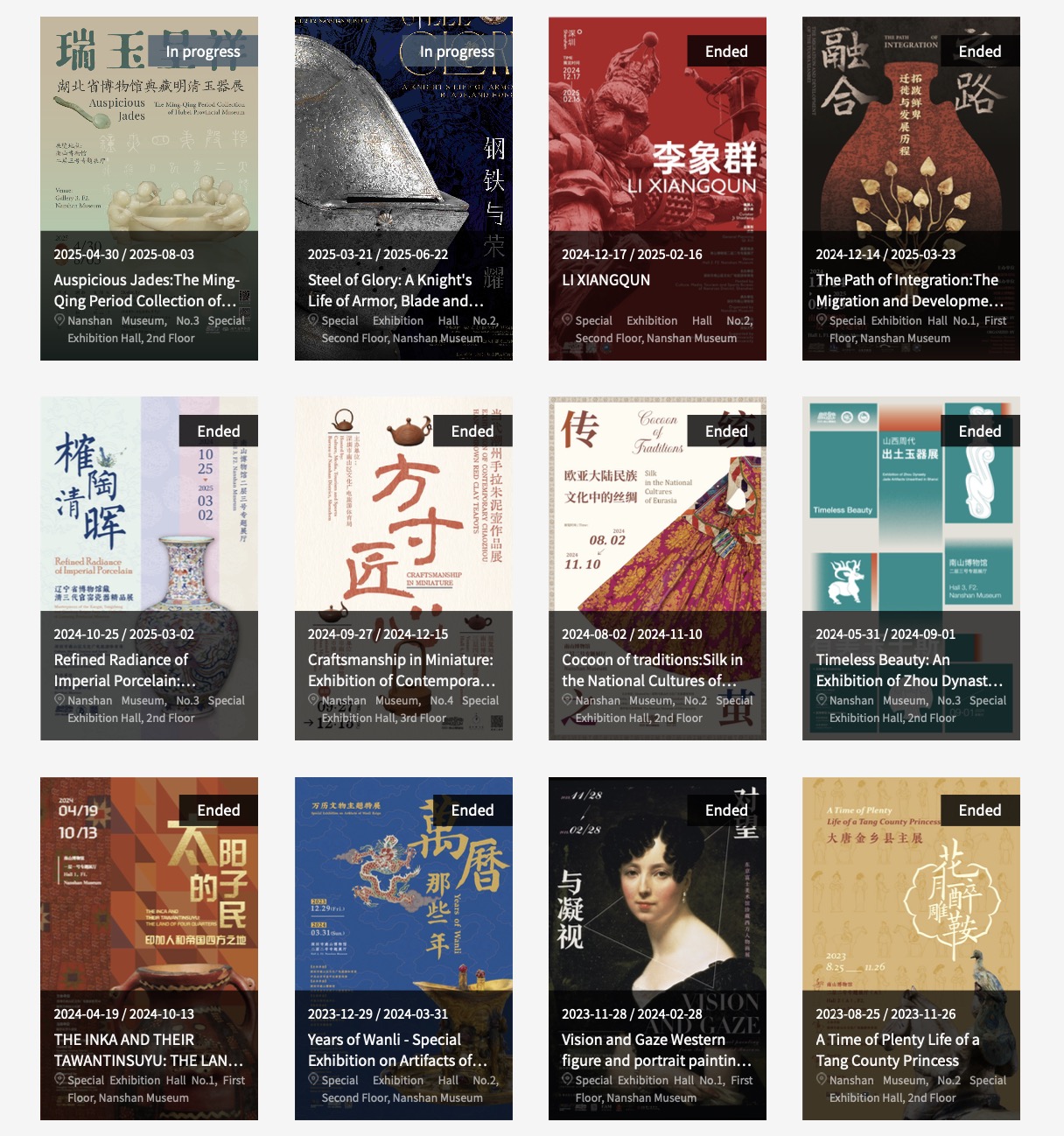The image size is (1064, 1136).
Task: Open THE INKA AND THEIR TAWANTINSUYU card
Action: [x=149, y=948]
